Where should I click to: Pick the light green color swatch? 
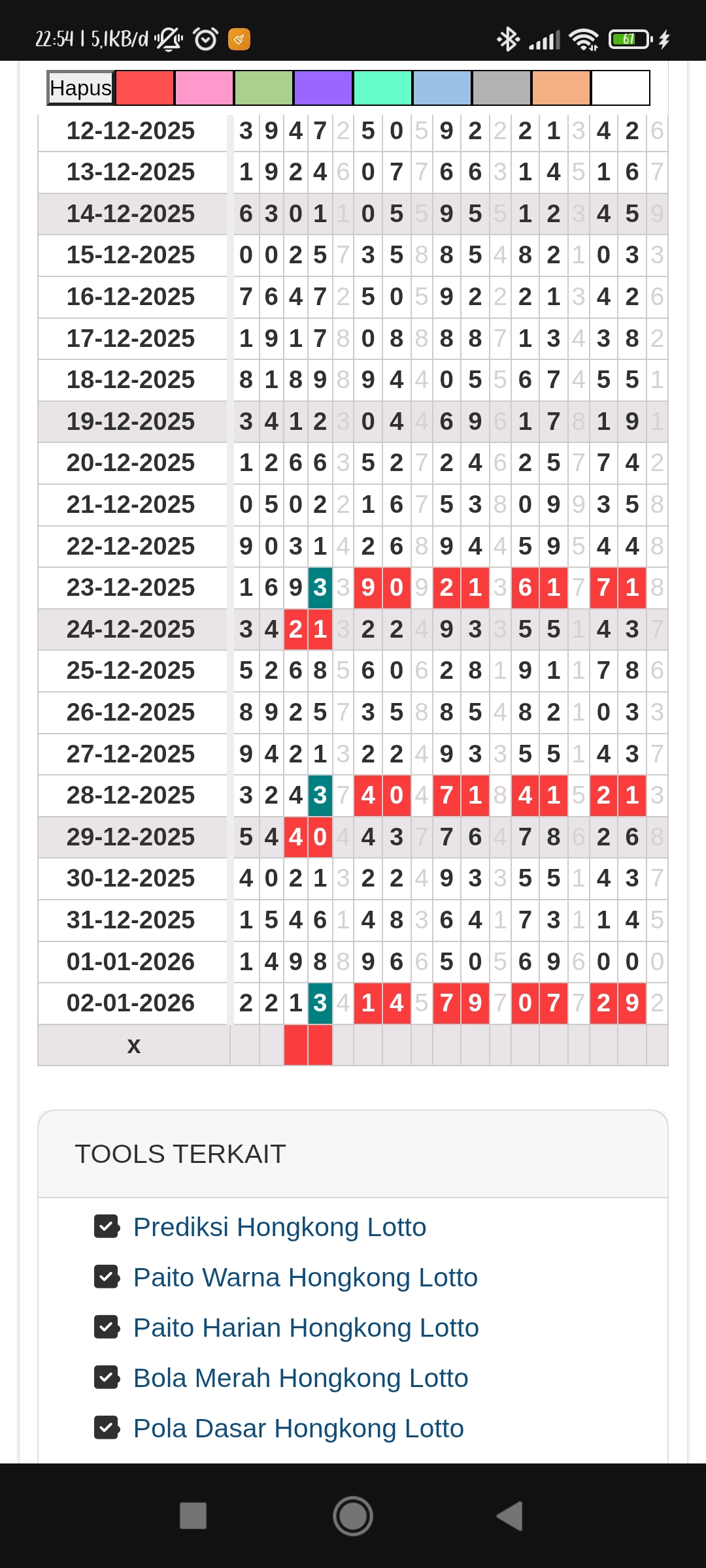263,88
